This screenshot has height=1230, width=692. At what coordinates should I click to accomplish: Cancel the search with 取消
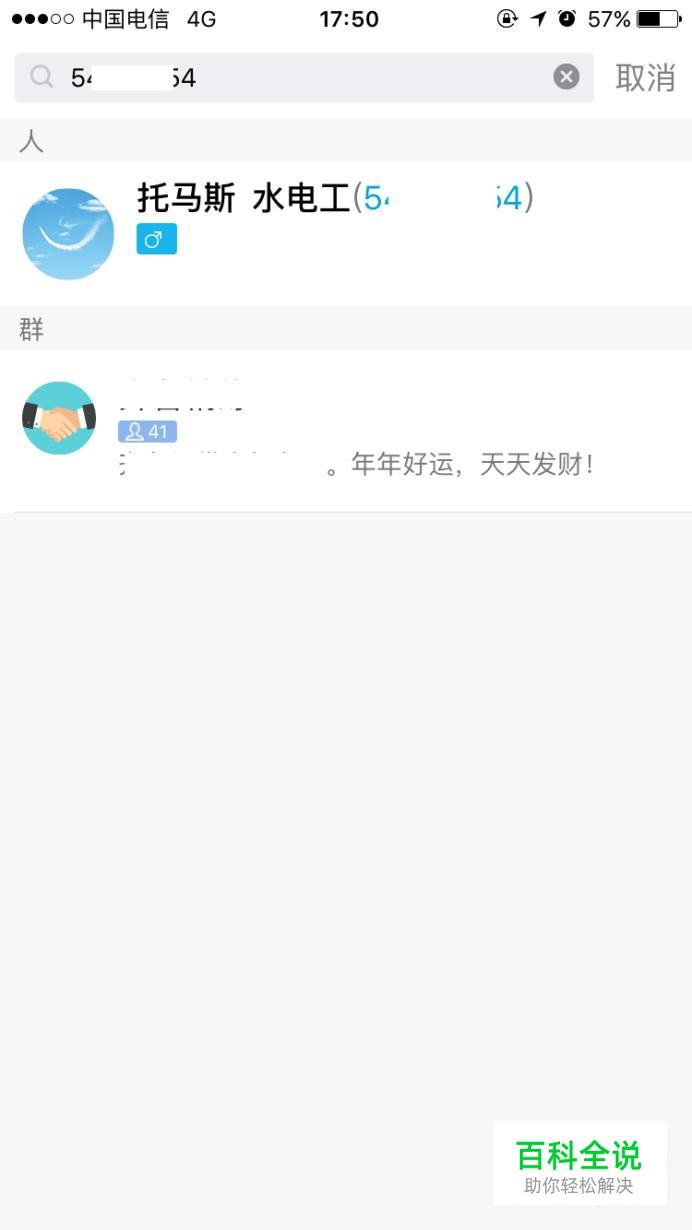click(x=645, y=77)
